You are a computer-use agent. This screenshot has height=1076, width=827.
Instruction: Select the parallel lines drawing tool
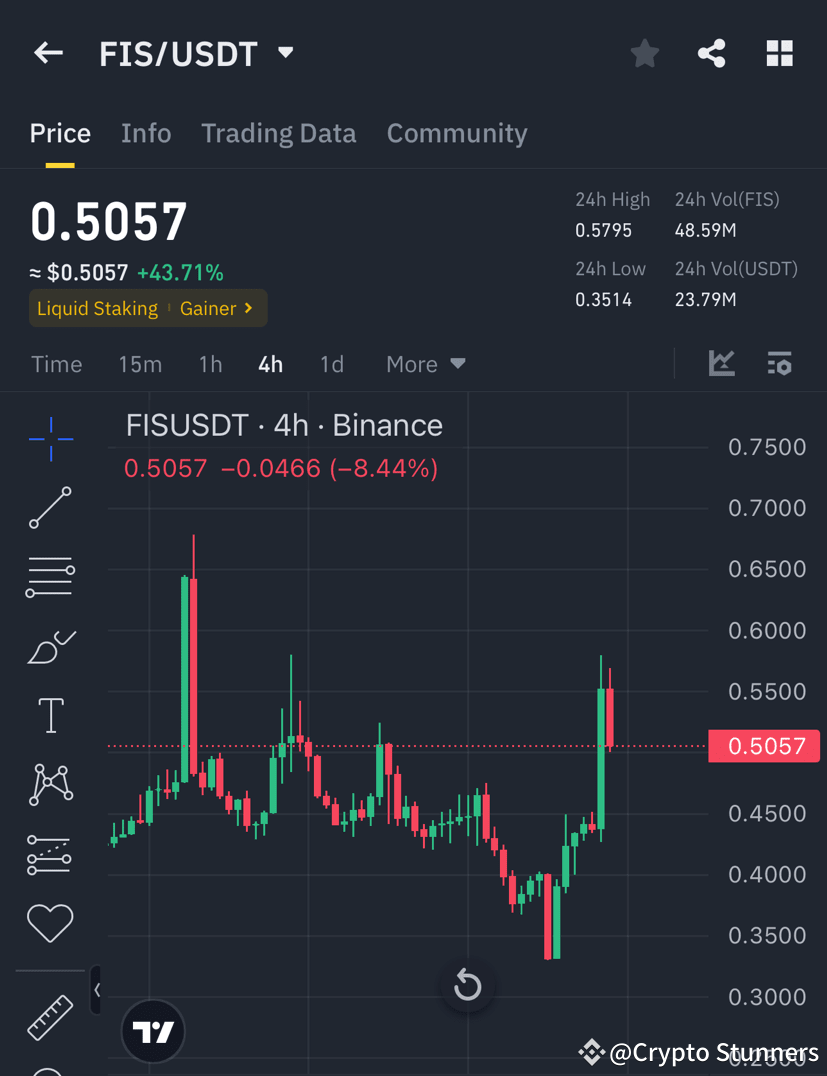(x=50, y=577)
